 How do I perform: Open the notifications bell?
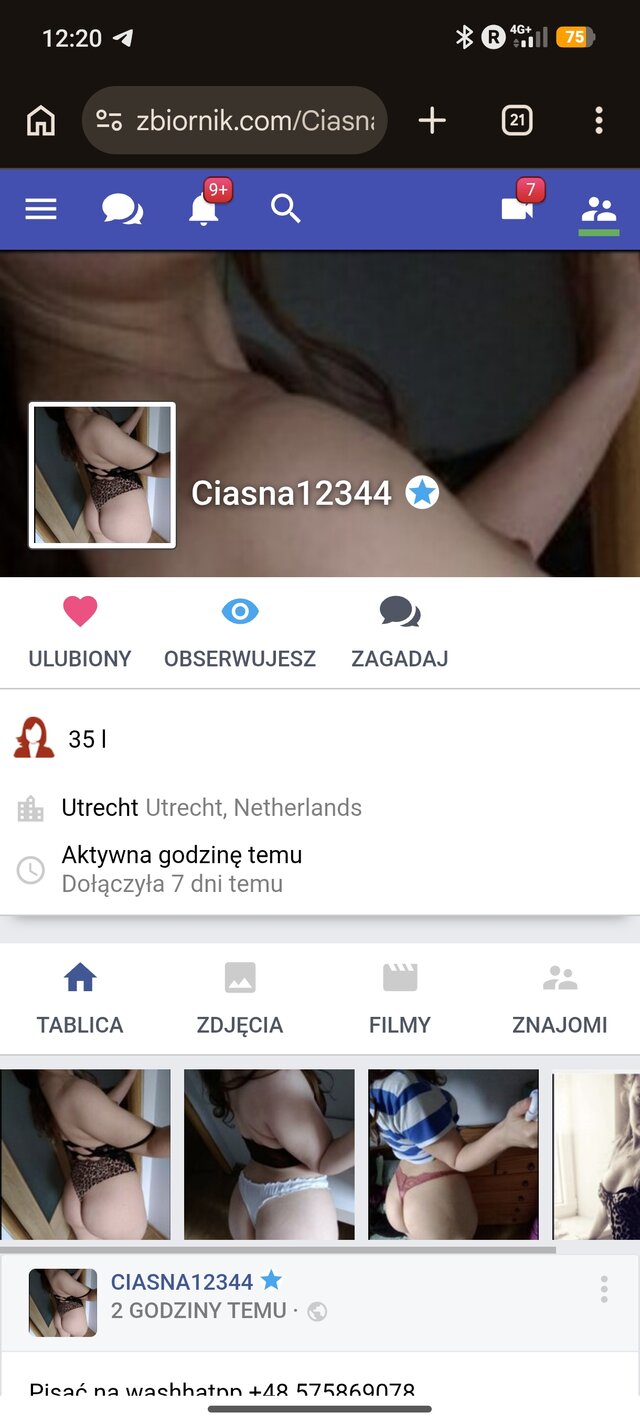pyautogui.click(x=204, y=209)
